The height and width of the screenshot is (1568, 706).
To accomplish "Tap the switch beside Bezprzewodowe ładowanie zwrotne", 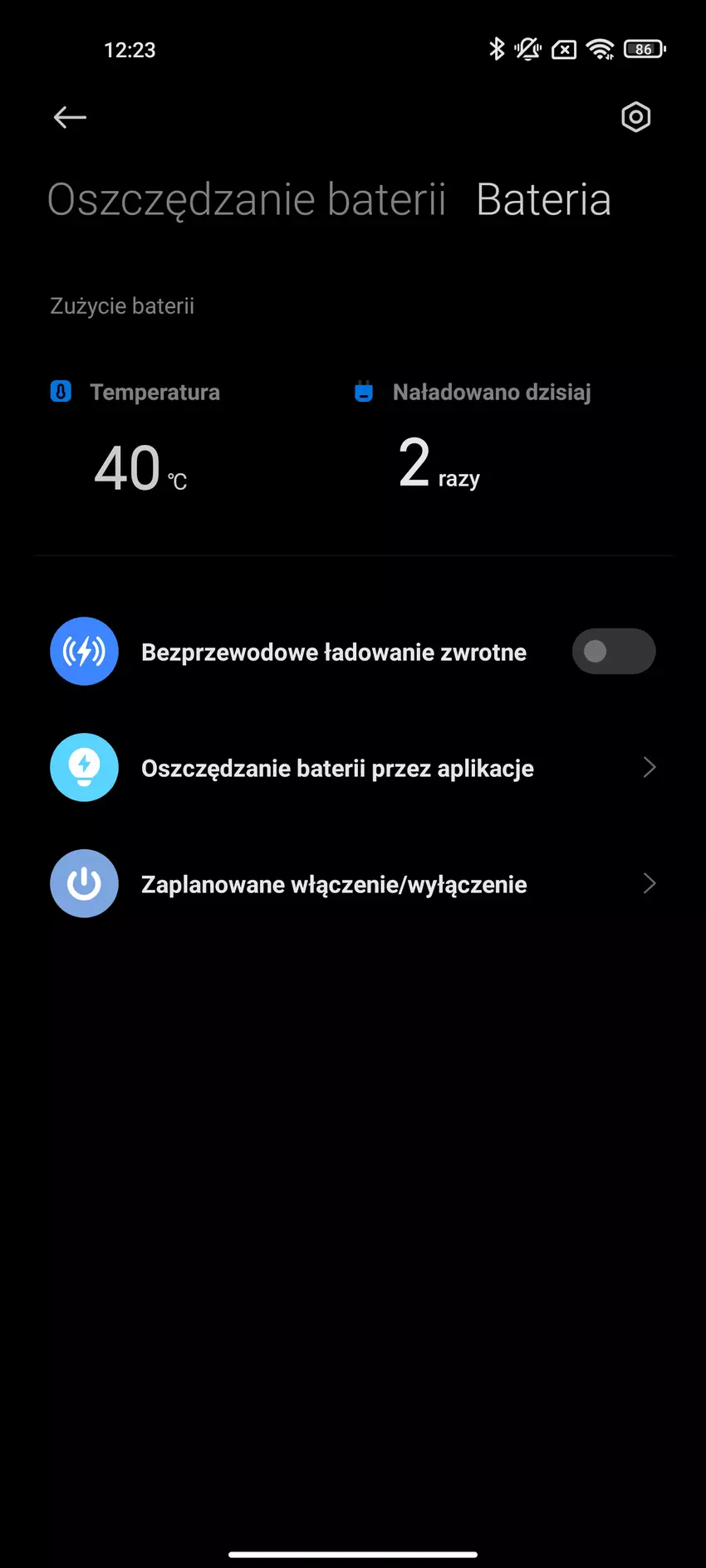I will (x=614, y=651).
